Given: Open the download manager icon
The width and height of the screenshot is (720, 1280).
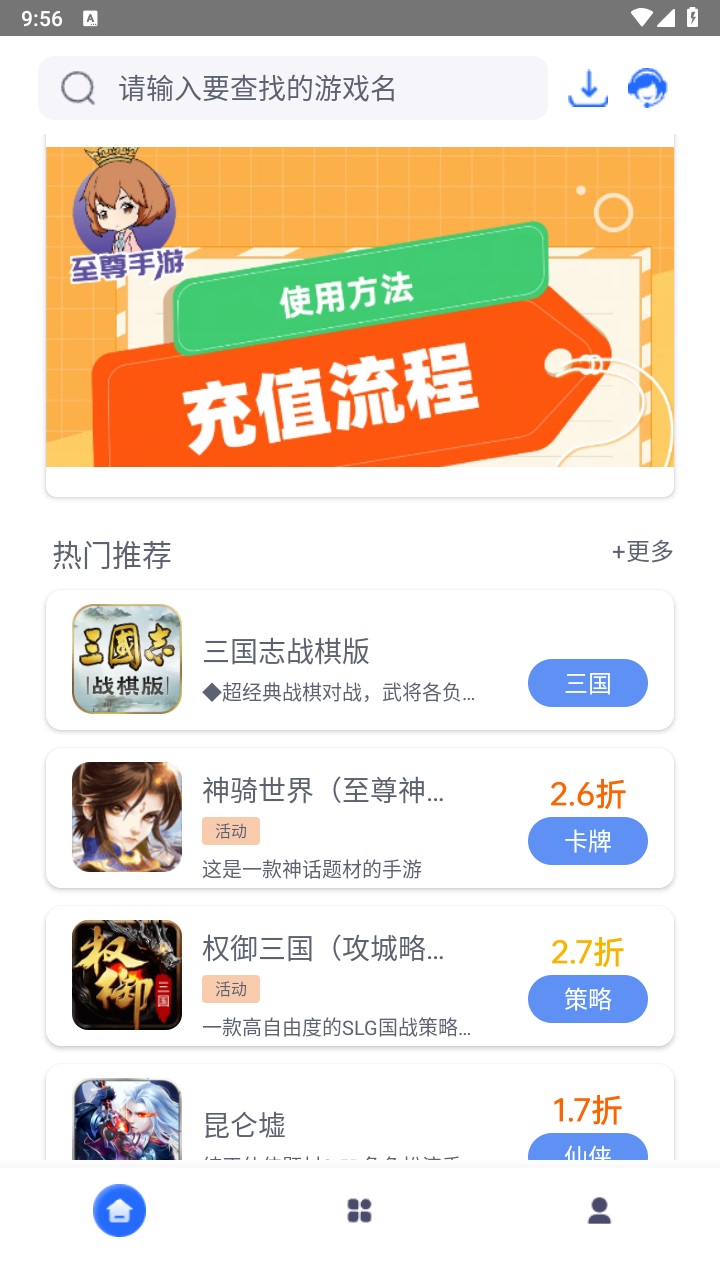Looking at the screenshot, I should [588, 87].
